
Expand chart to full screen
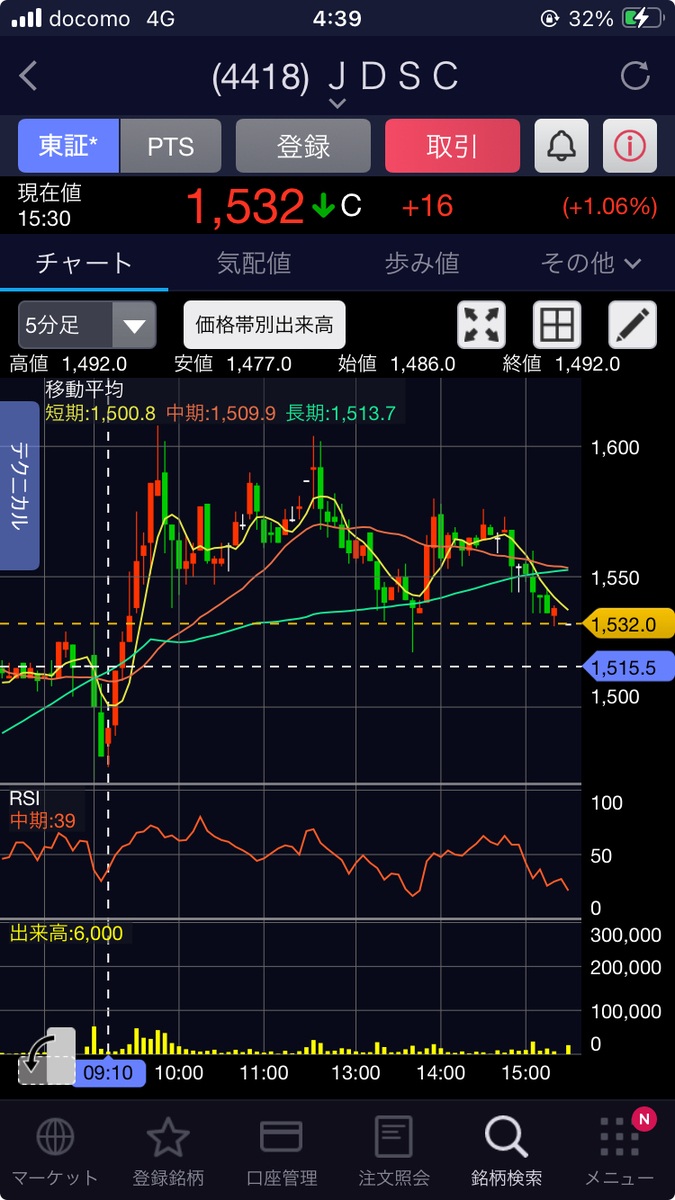(481, 325)
